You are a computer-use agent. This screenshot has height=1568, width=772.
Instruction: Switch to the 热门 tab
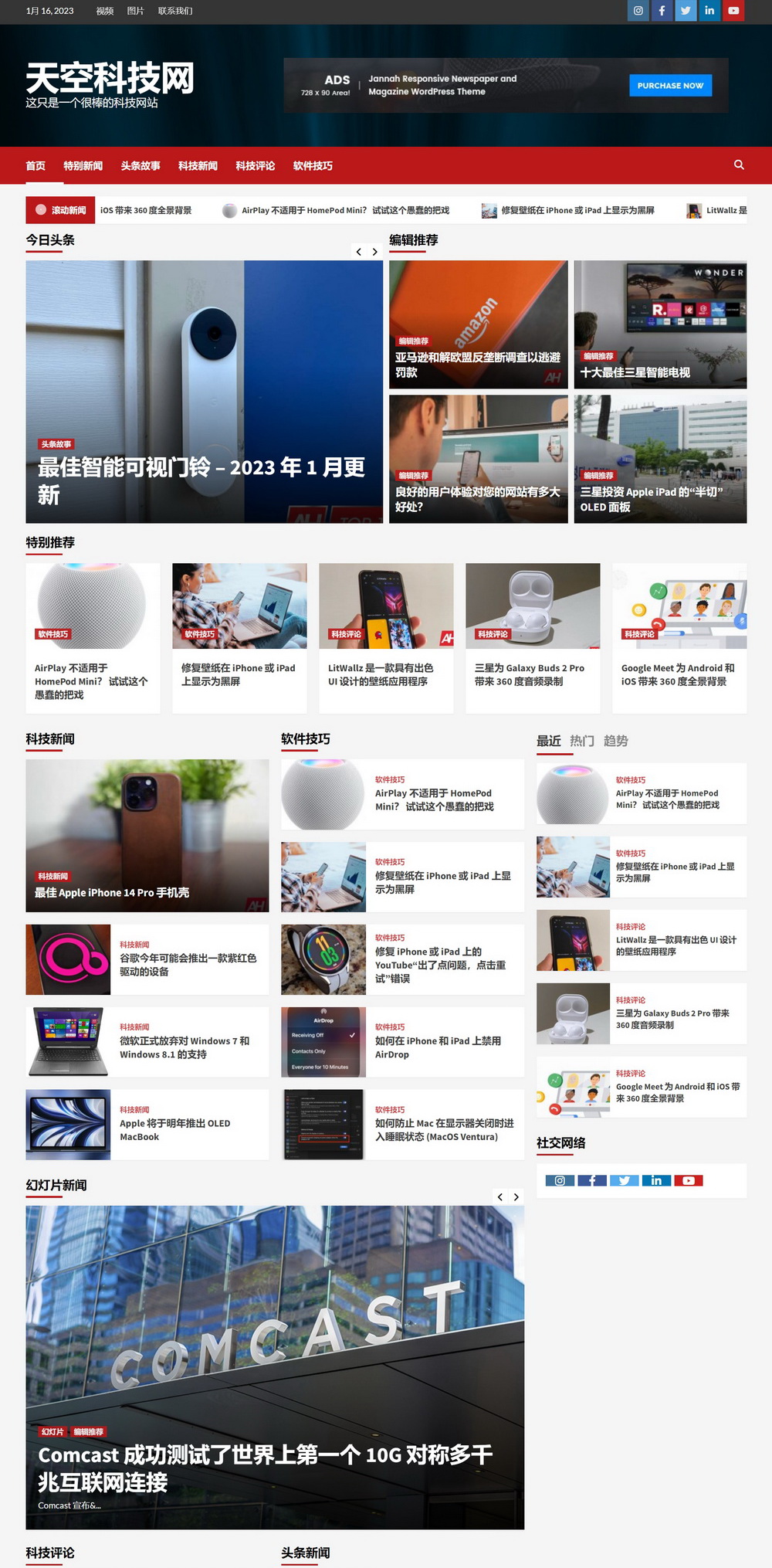(x=582, y=741)
